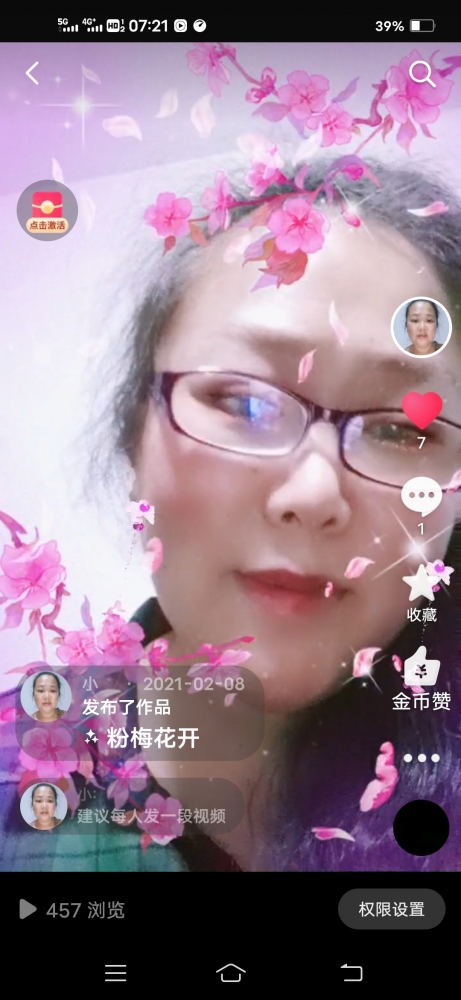461x1000 pixels.
Task: Tap the system home button
Action: tap(231, 973)
